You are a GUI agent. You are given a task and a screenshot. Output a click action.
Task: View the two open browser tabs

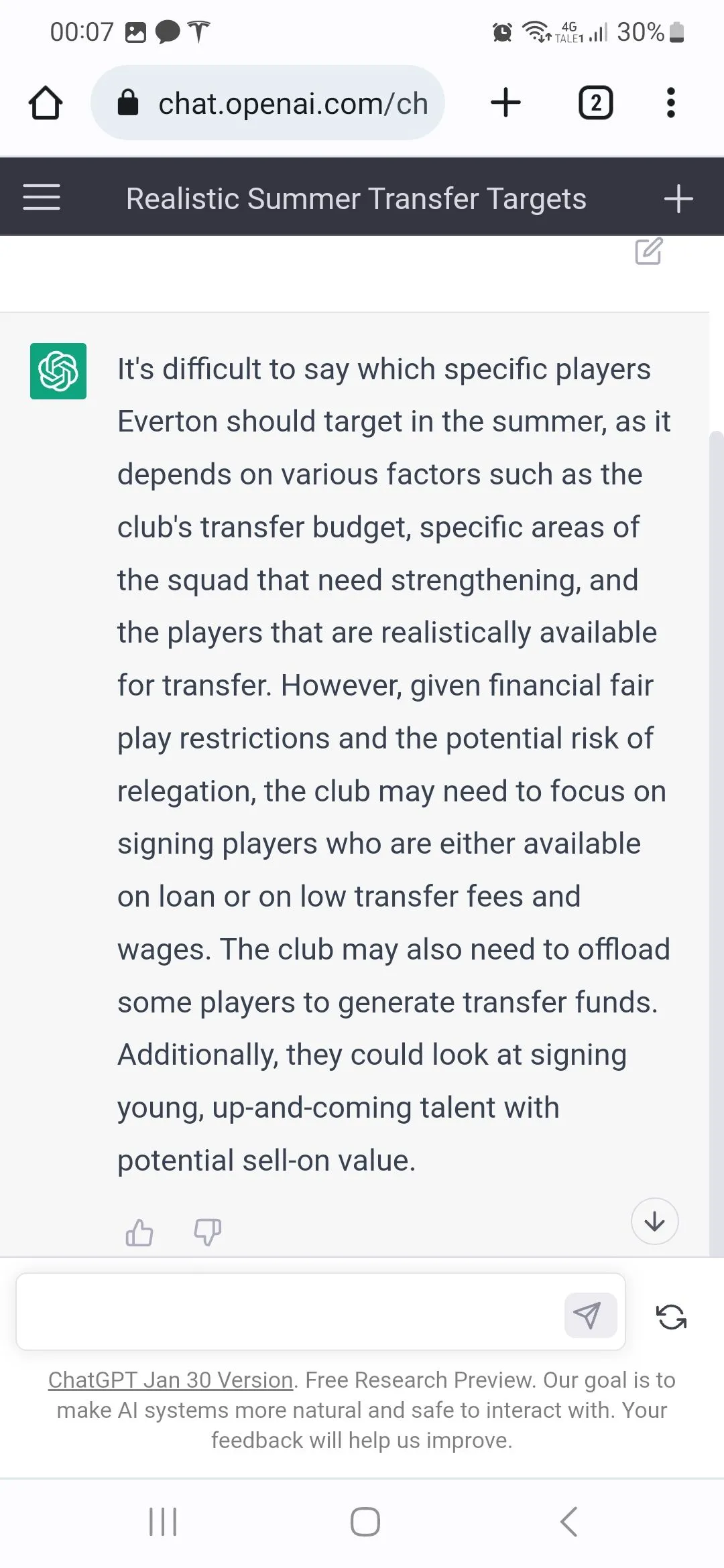(x=595, y=103)
